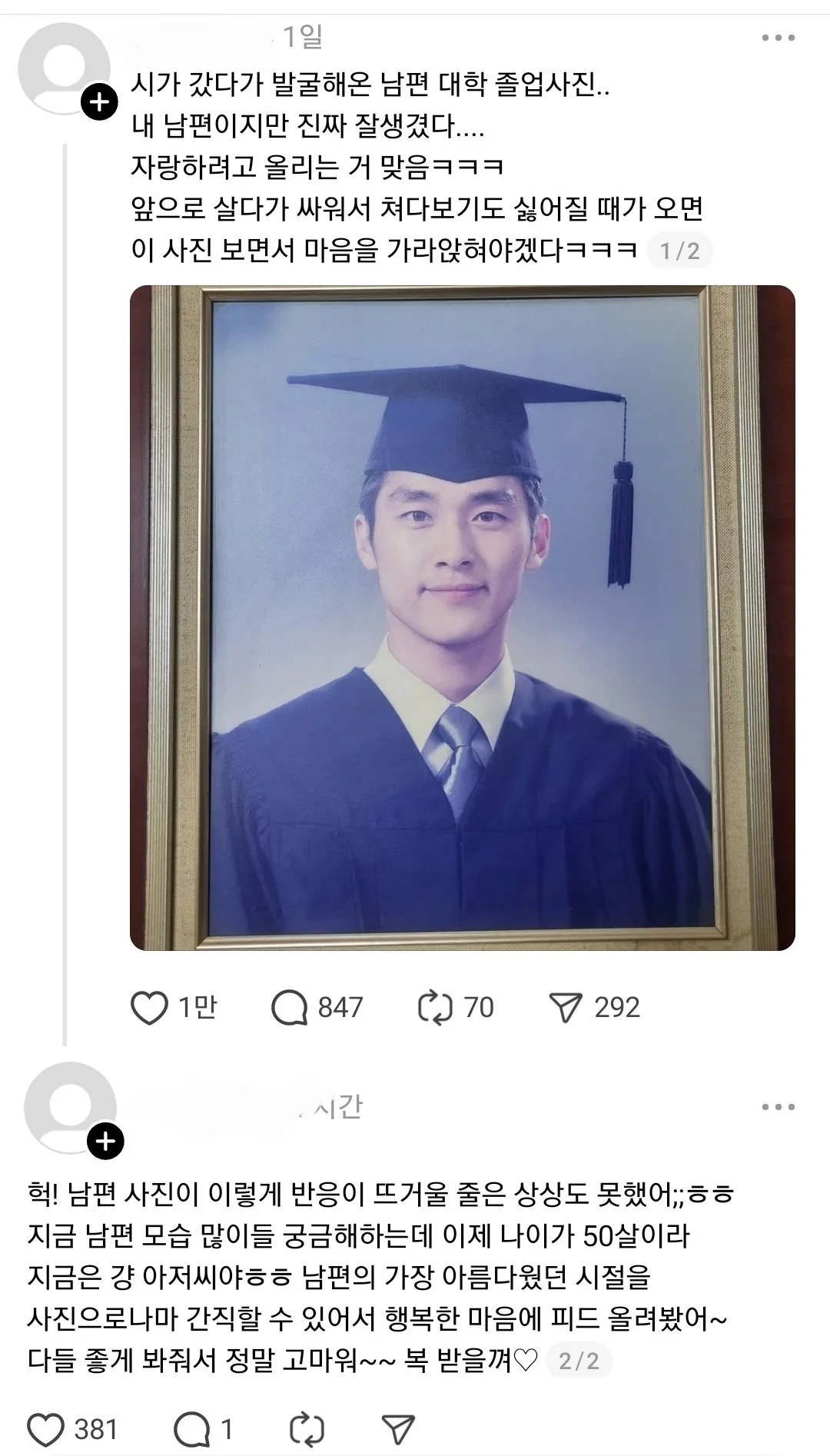Follow the first poster with the plus badge
830x1456 pixels.
(98, 102)
